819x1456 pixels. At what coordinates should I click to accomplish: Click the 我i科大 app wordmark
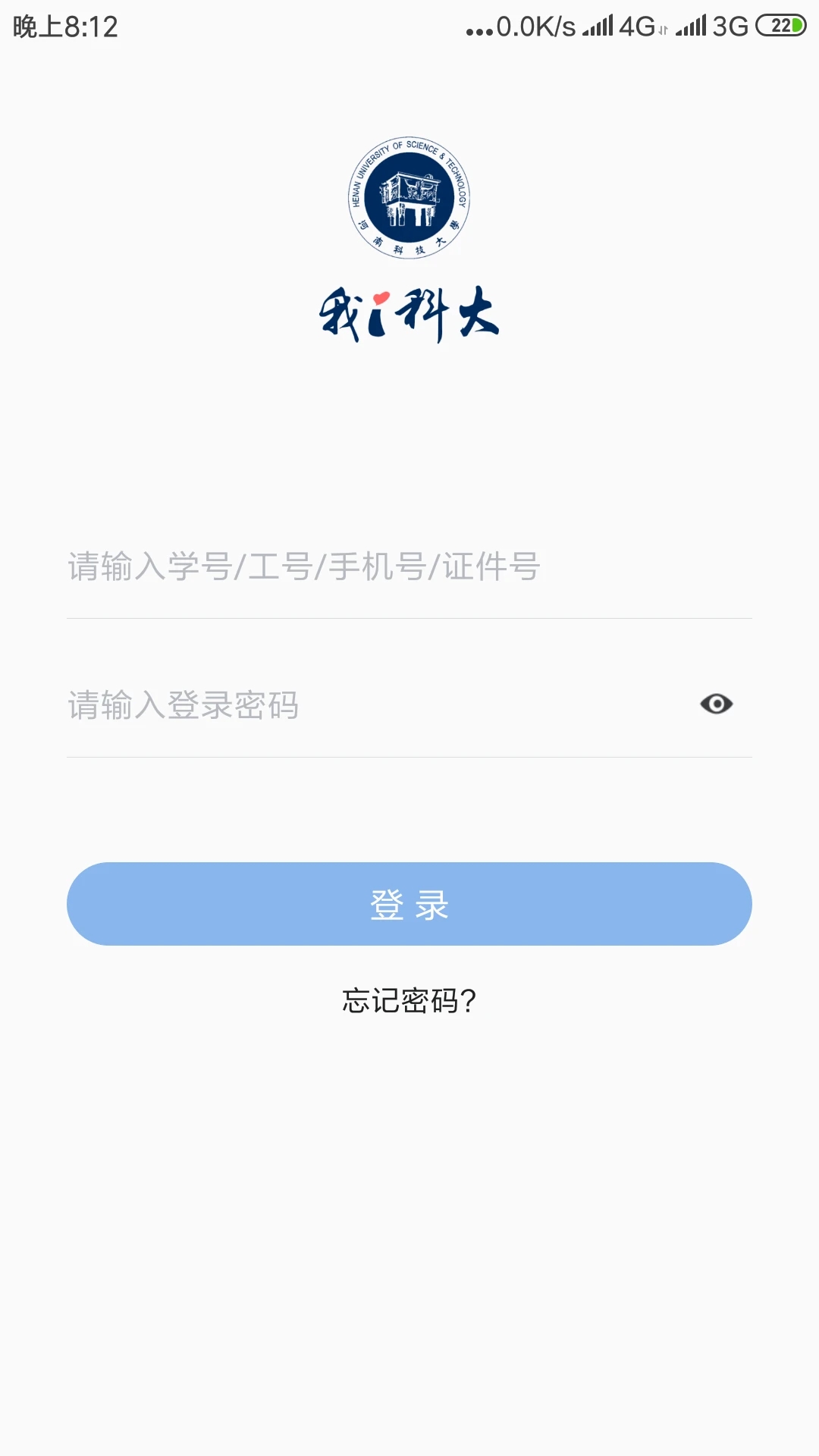[409, 309]
